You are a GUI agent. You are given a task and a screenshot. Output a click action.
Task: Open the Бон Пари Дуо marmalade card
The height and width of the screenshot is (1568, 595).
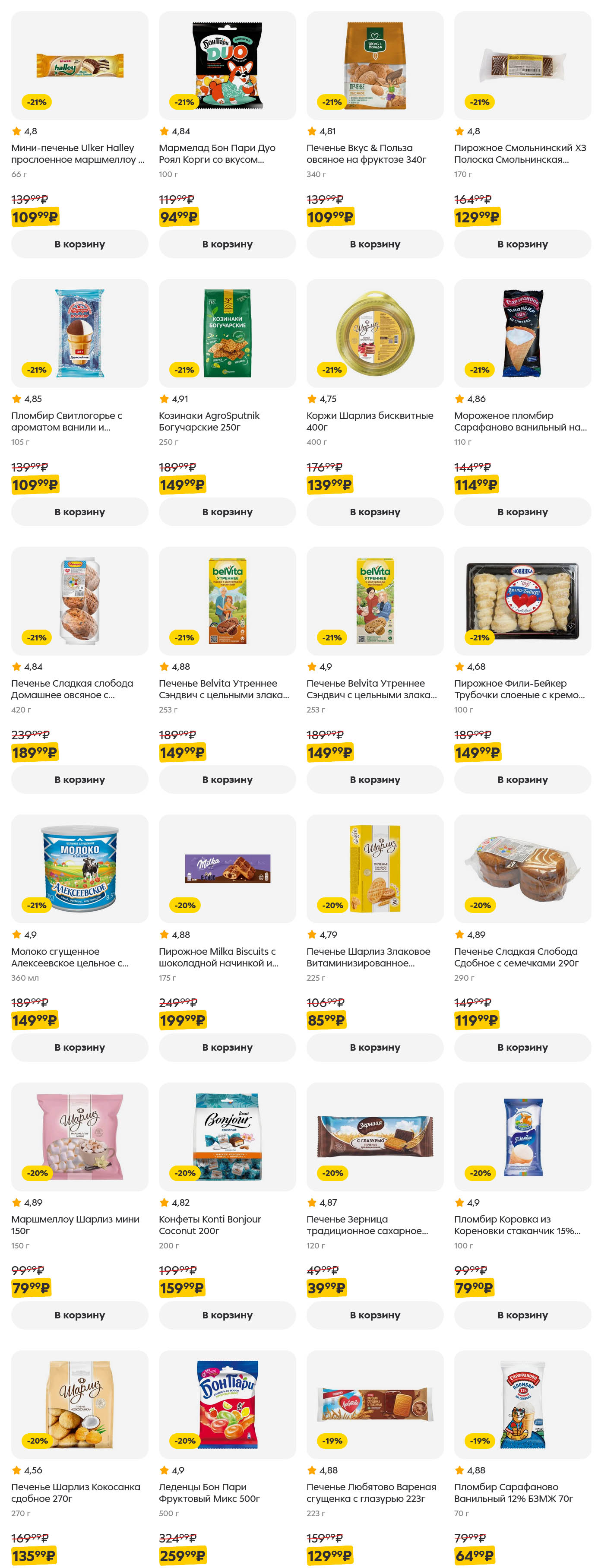click(x=226, y=65)
